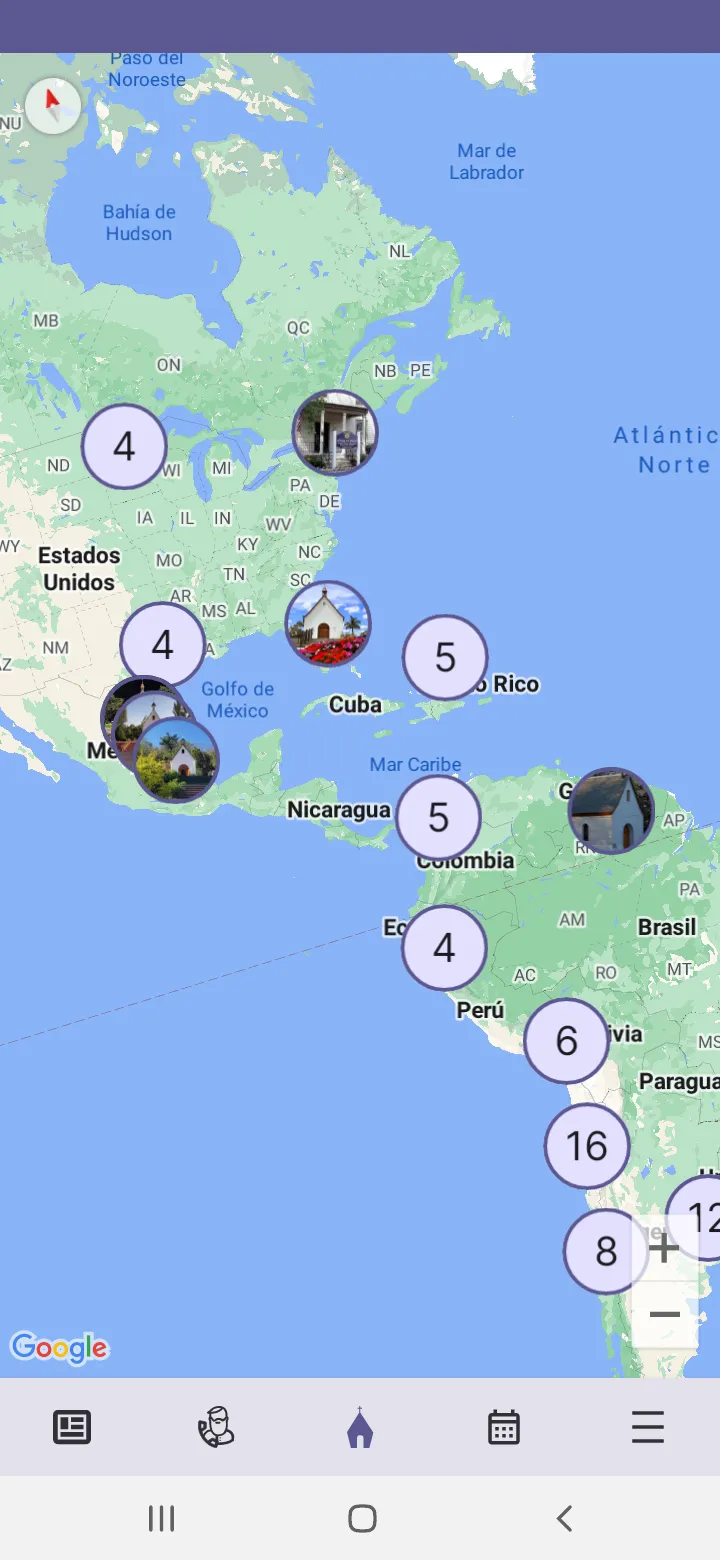Open the cluster of 4 churches in Canada
Viewport: 720px width, 1560px height.
(x=124, y=446)
